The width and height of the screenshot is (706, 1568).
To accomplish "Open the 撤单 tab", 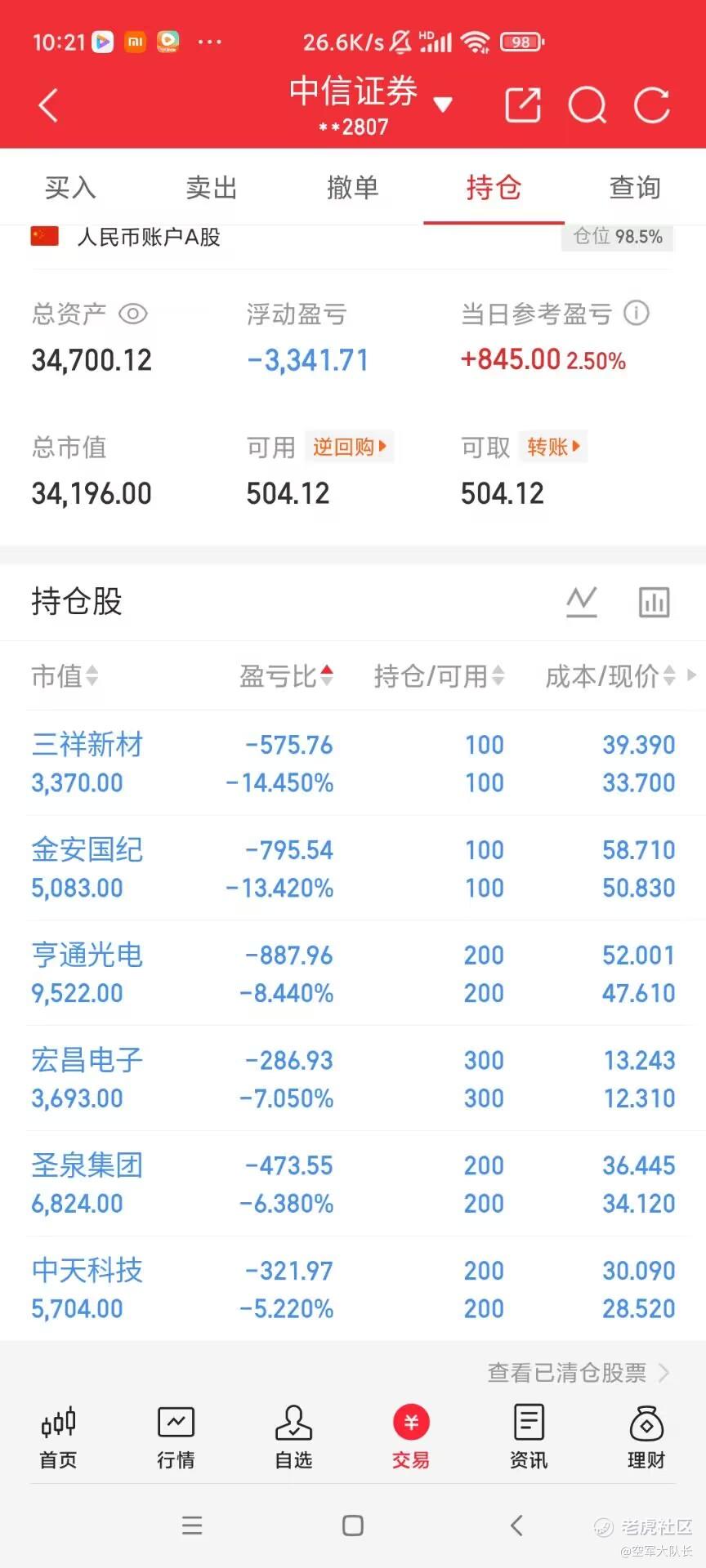I will tap(353, 187).
